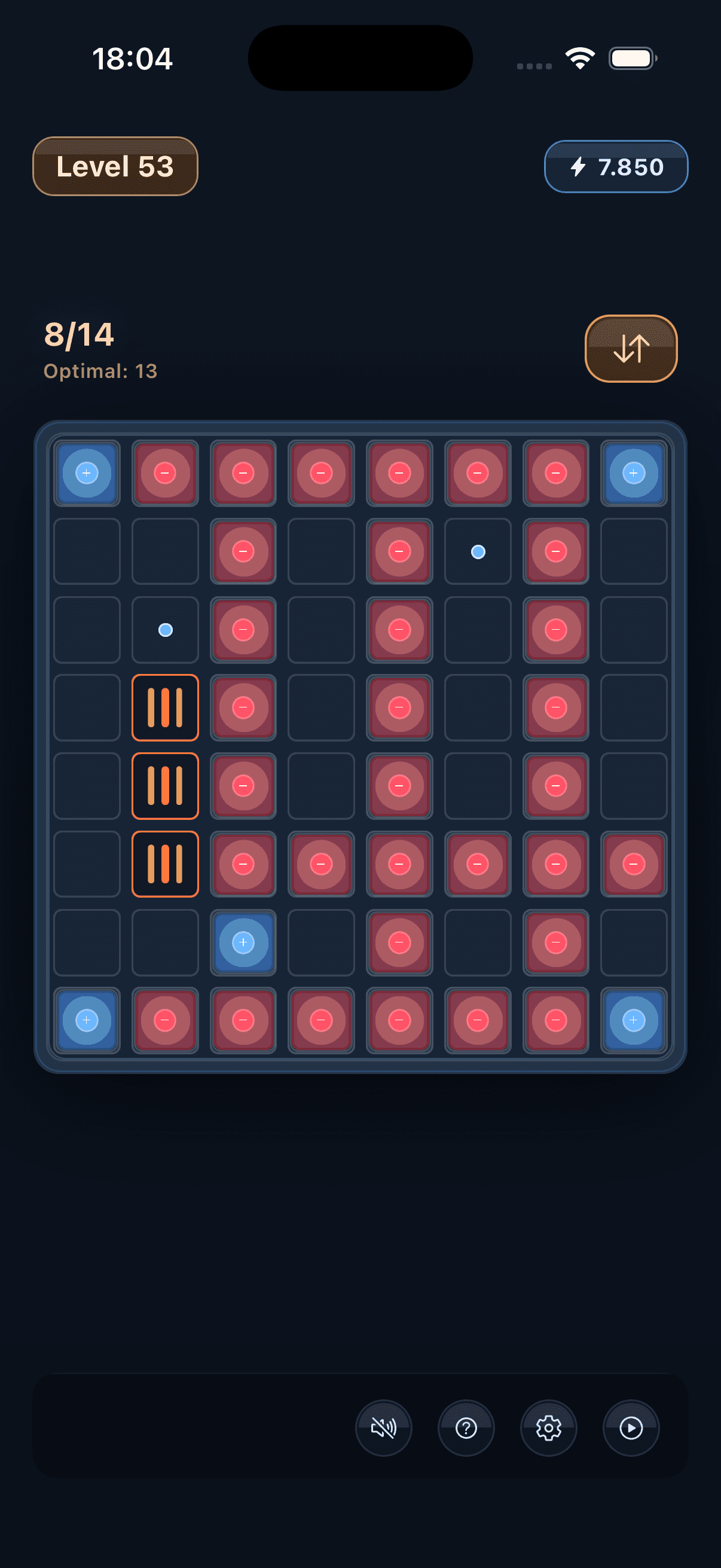Screen dimensions: 721x1568
Task: Tap the lowest orange barrier tile
Action: pos(165,864)
